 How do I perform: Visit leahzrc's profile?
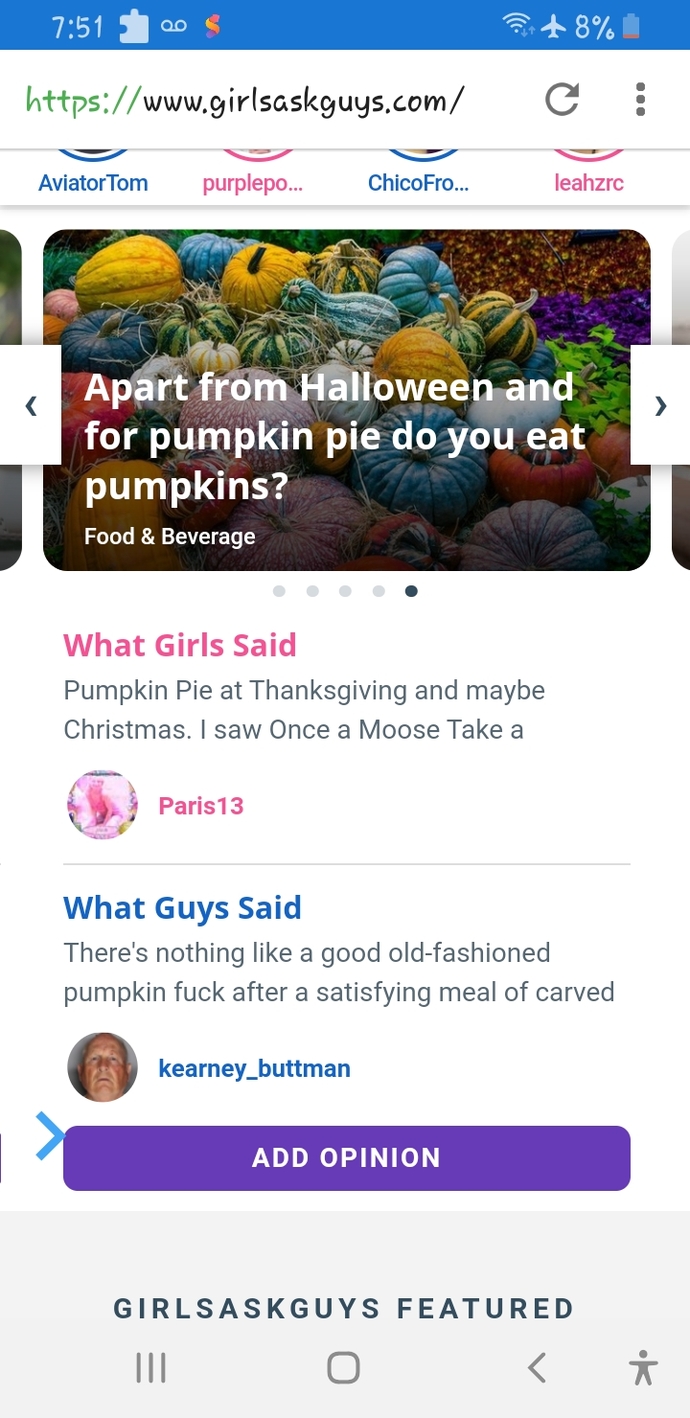589,182
